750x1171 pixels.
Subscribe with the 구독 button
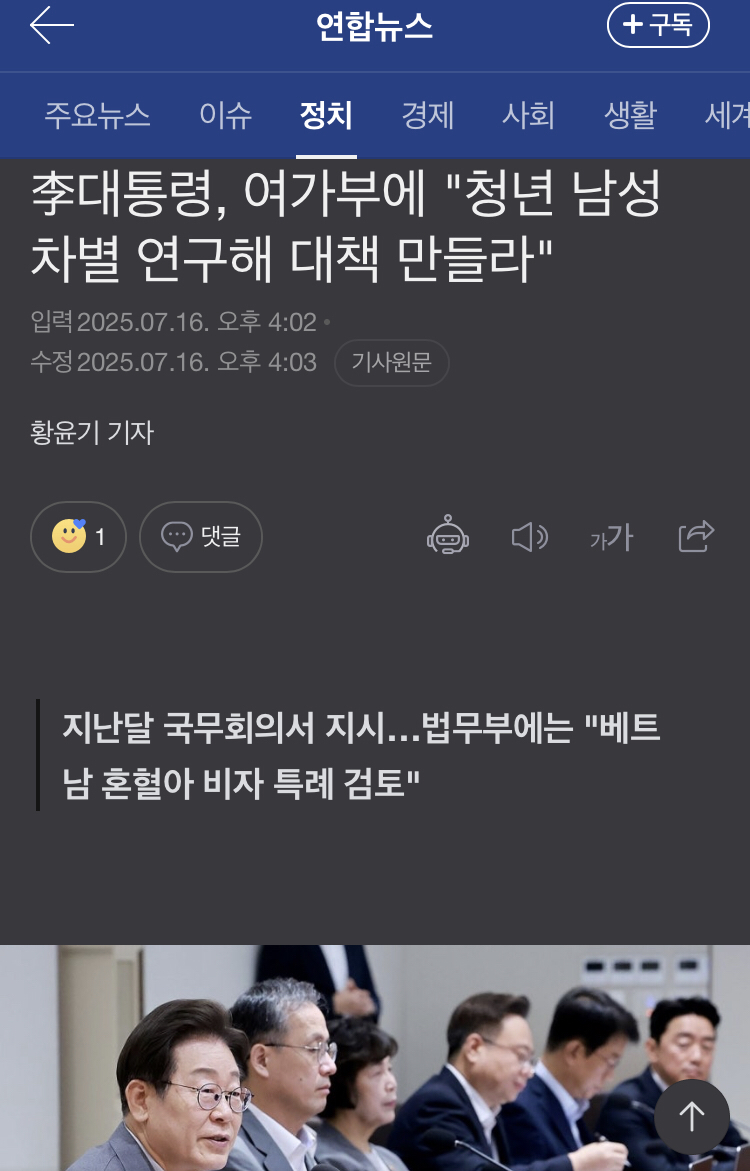[658, 25]
